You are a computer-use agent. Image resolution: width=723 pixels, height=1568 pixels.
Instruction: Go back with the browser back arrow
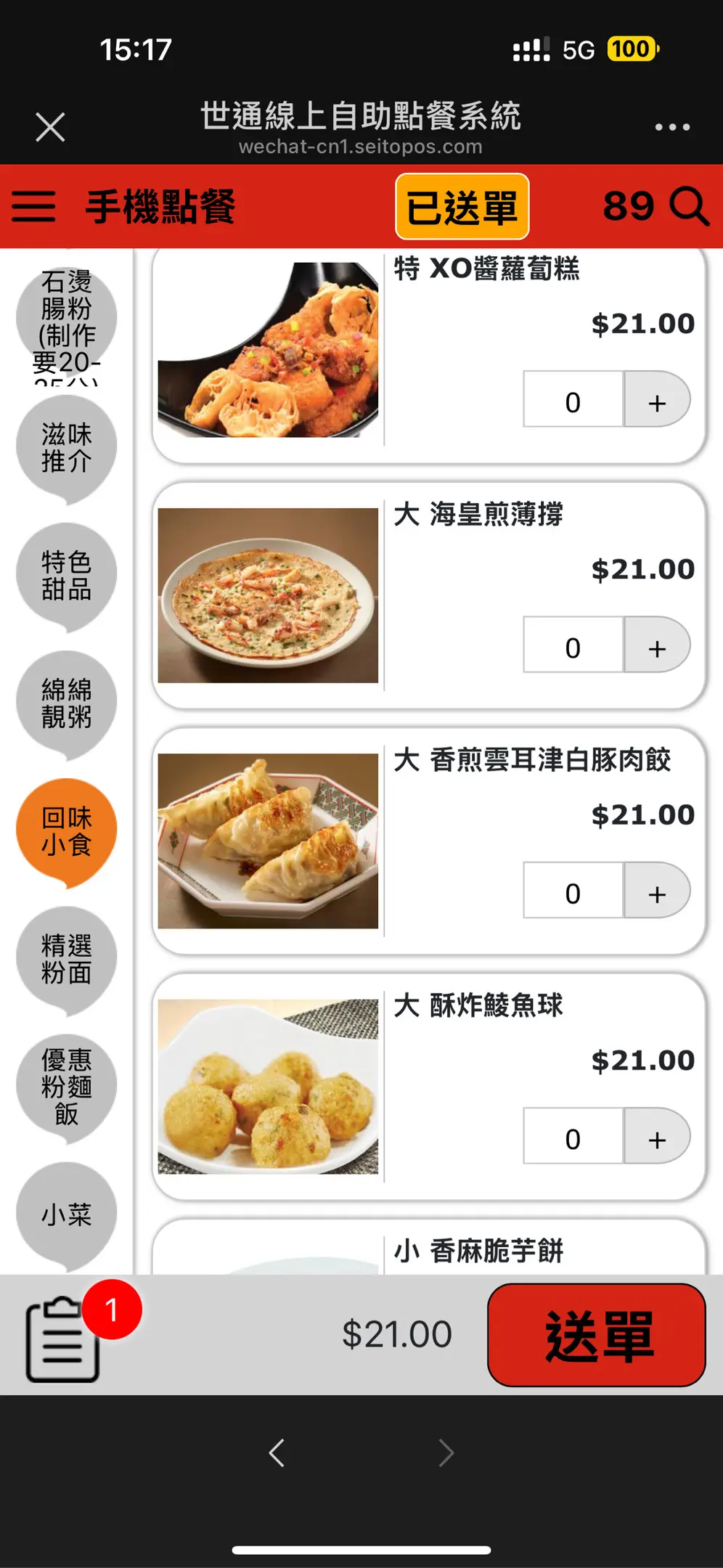(277, 1453)
